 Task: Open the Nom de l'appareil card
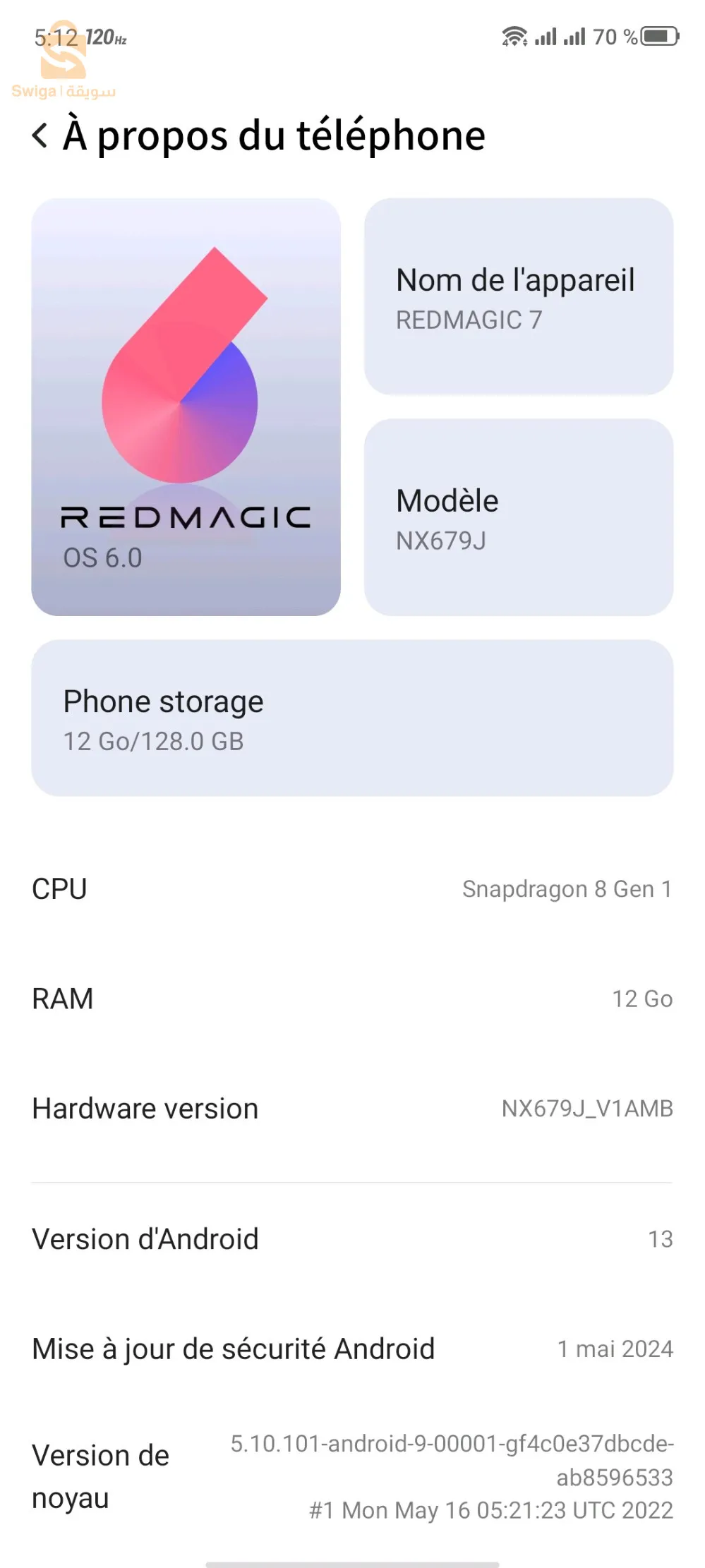tap(519, 296)
